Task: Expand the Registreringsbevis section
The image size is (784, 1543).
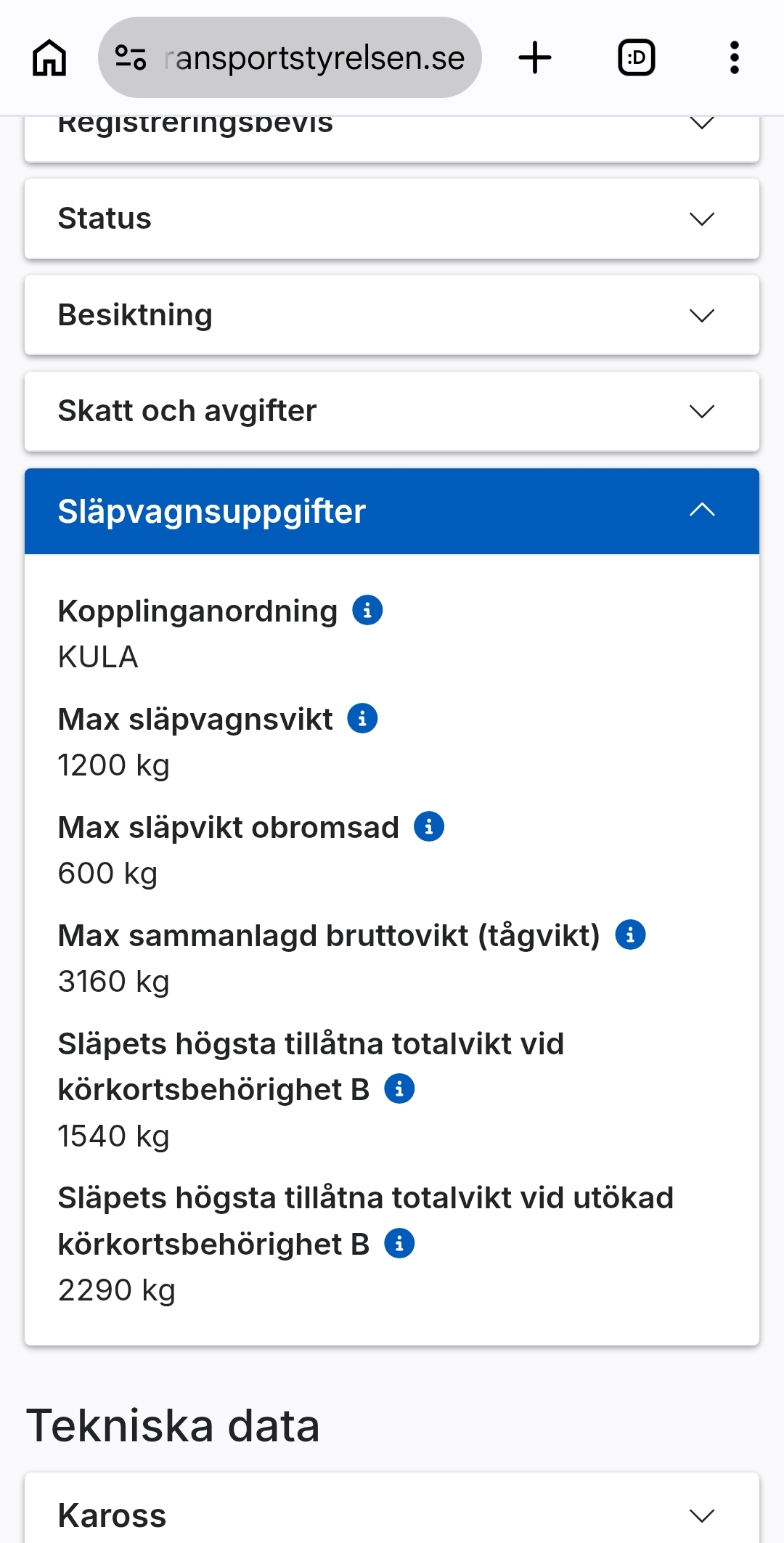Action: point(392,138)
